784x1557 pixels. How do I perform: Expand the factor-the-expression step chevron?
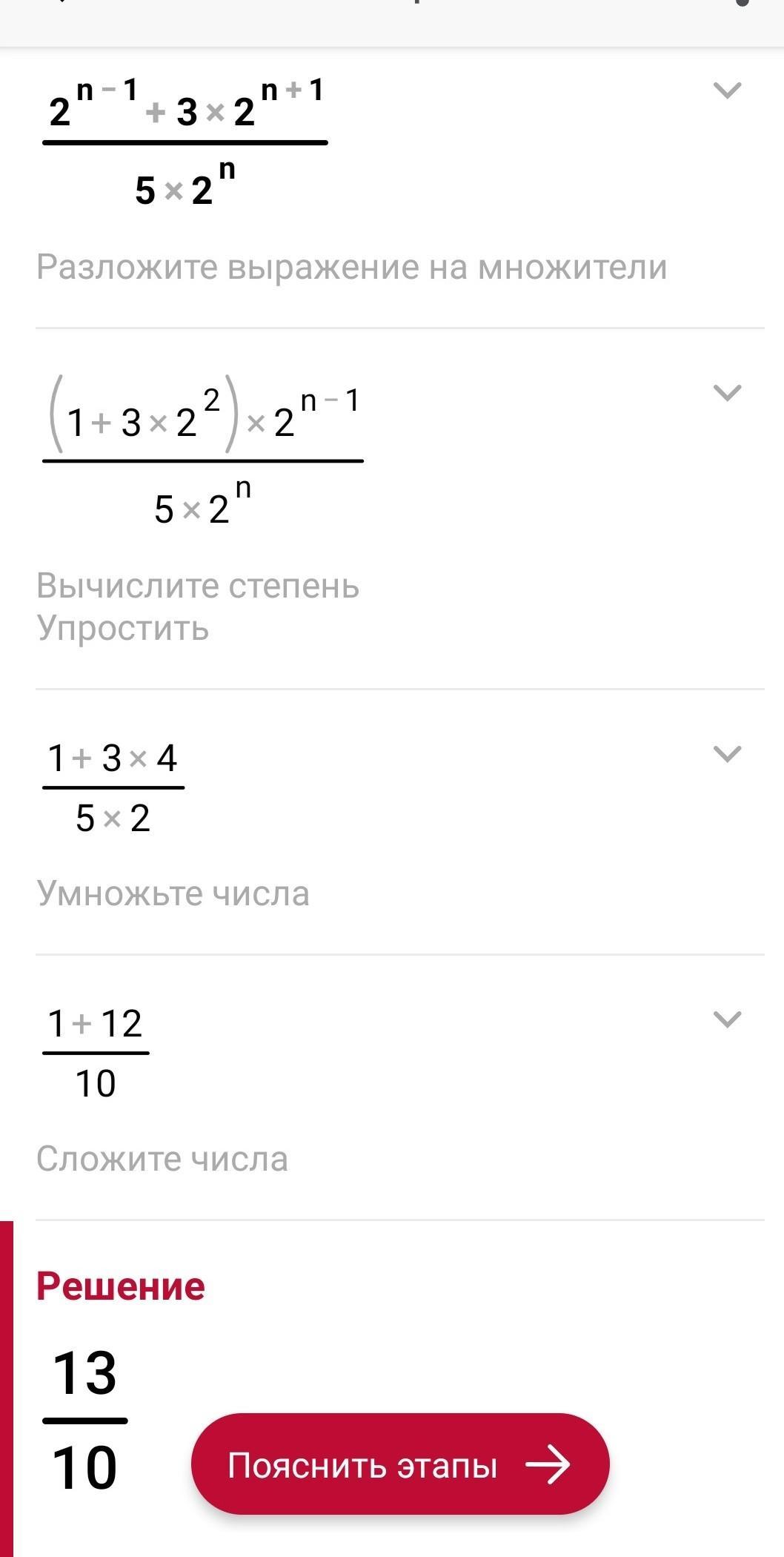click(727, 90)
